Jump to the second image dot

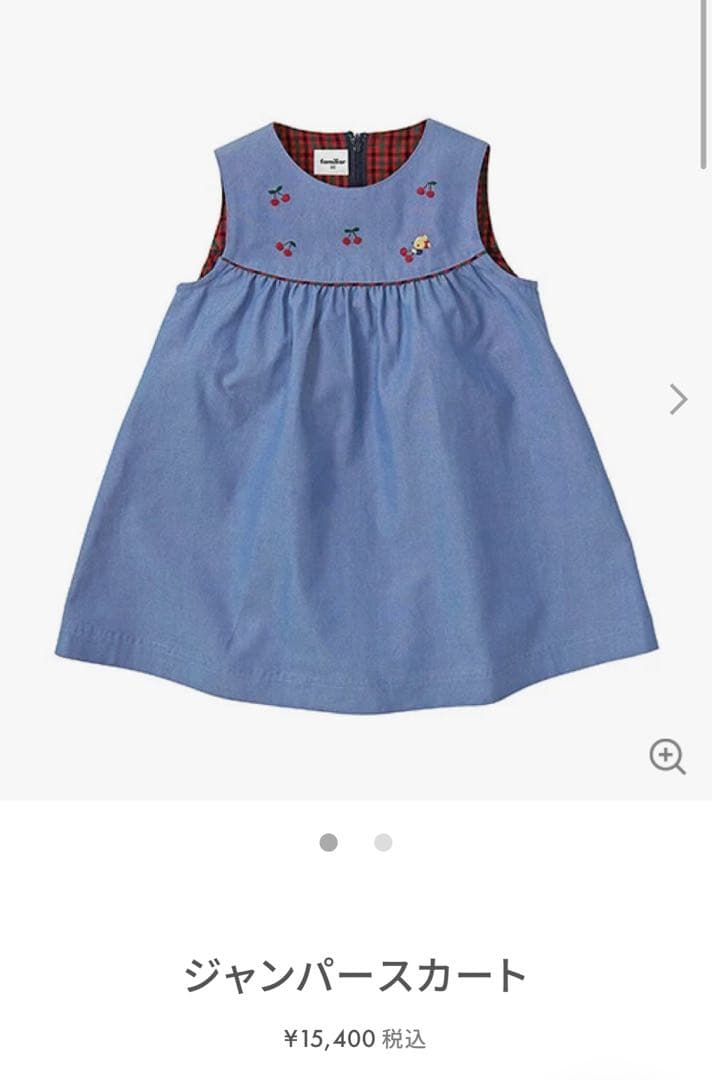point(383,843)
